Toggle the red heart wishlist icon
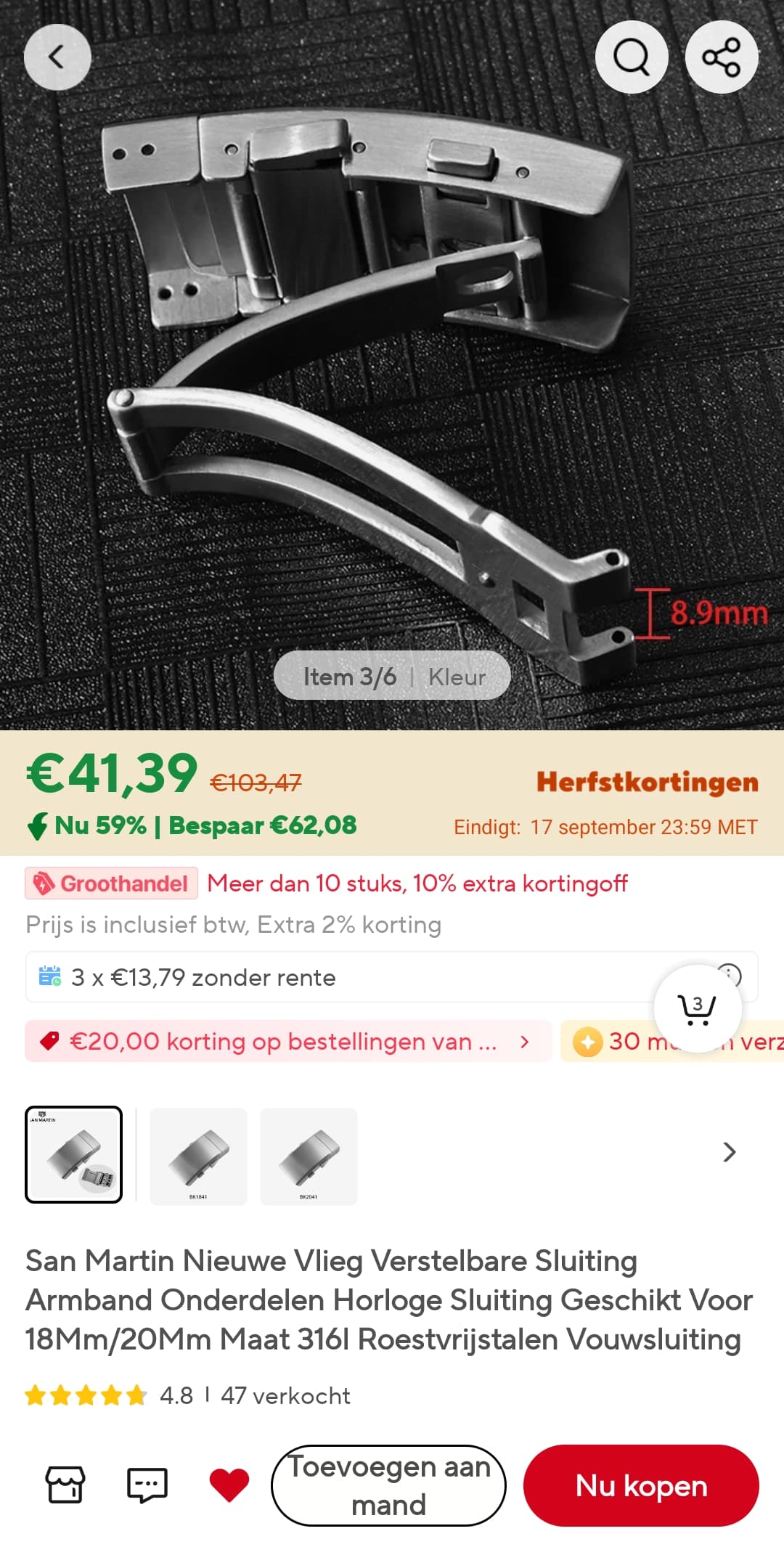The image size is (784, 1547). [x=229, y=1485]
